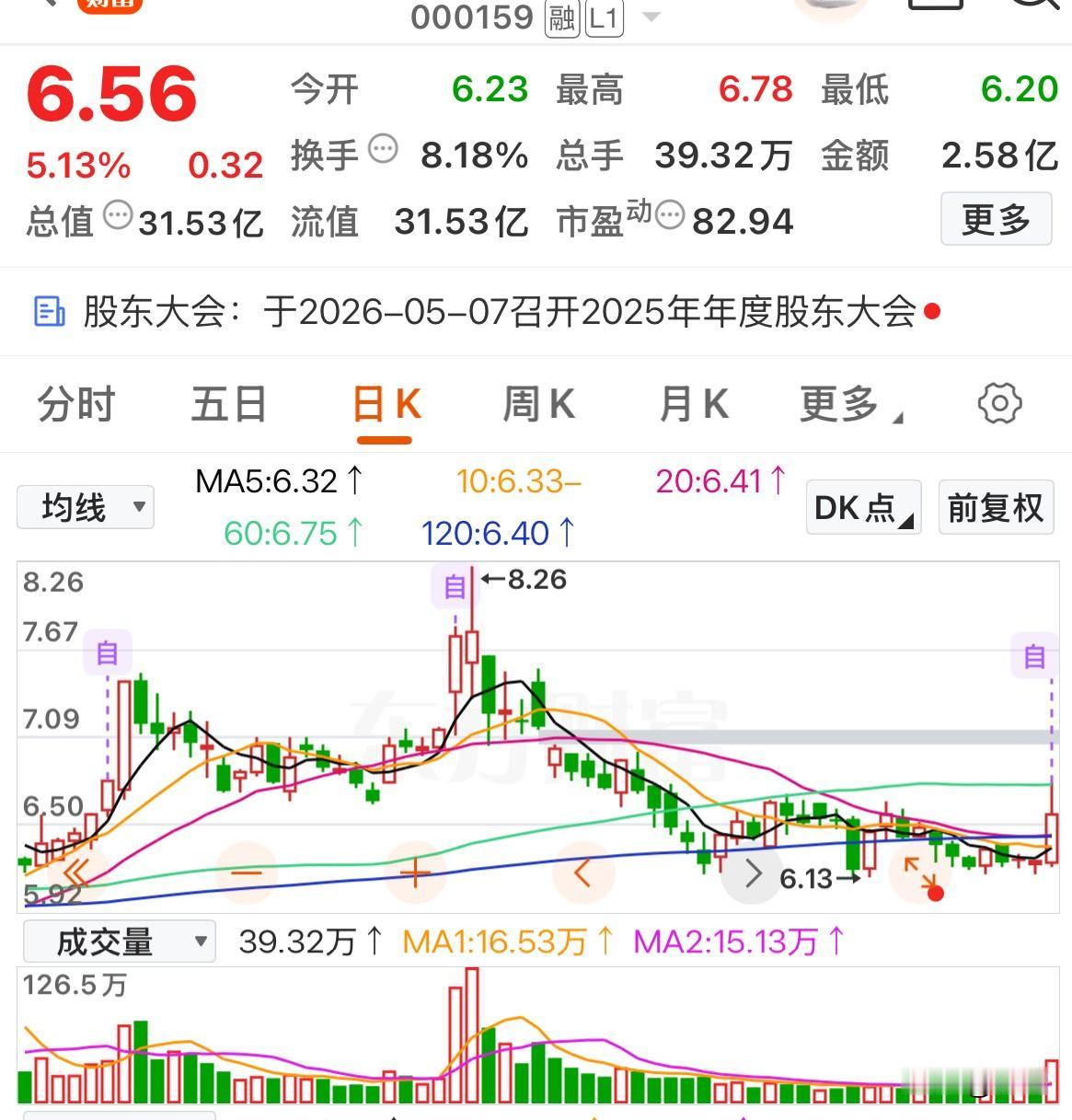Zoom in on chart with the plus icon
The height and width of the screenshot is (1120, 1072).
pos(414,872)
